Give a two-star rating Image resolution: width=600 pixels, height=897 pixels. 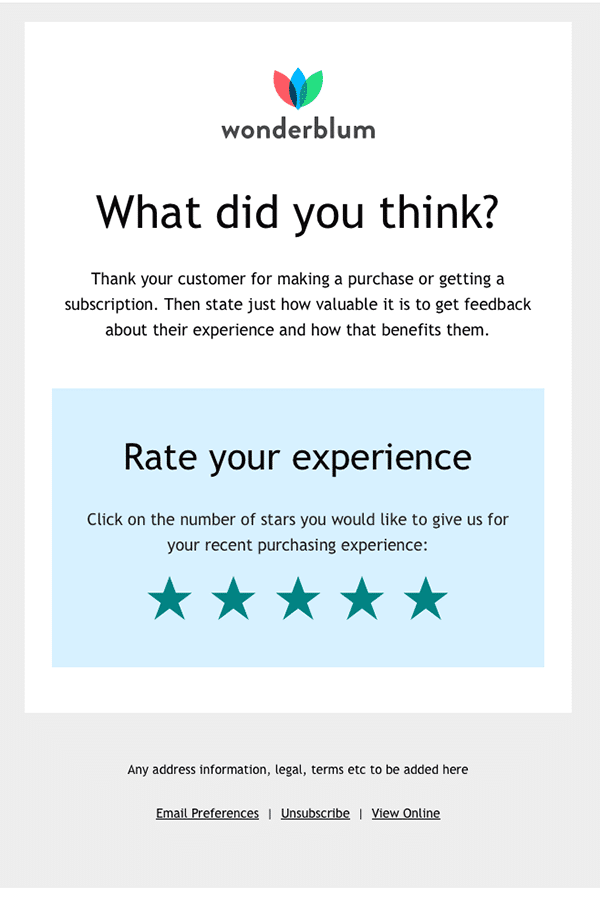[233, 599]
